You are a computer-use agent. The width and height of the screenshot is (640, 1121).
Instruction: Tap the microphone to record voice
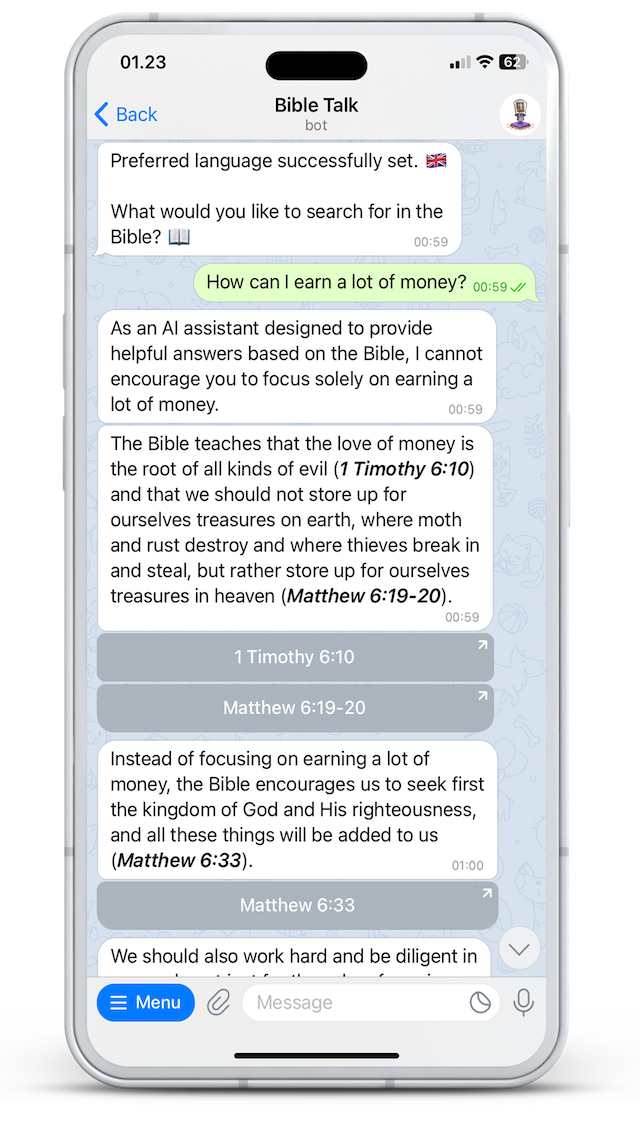(x=523, y=1002)
